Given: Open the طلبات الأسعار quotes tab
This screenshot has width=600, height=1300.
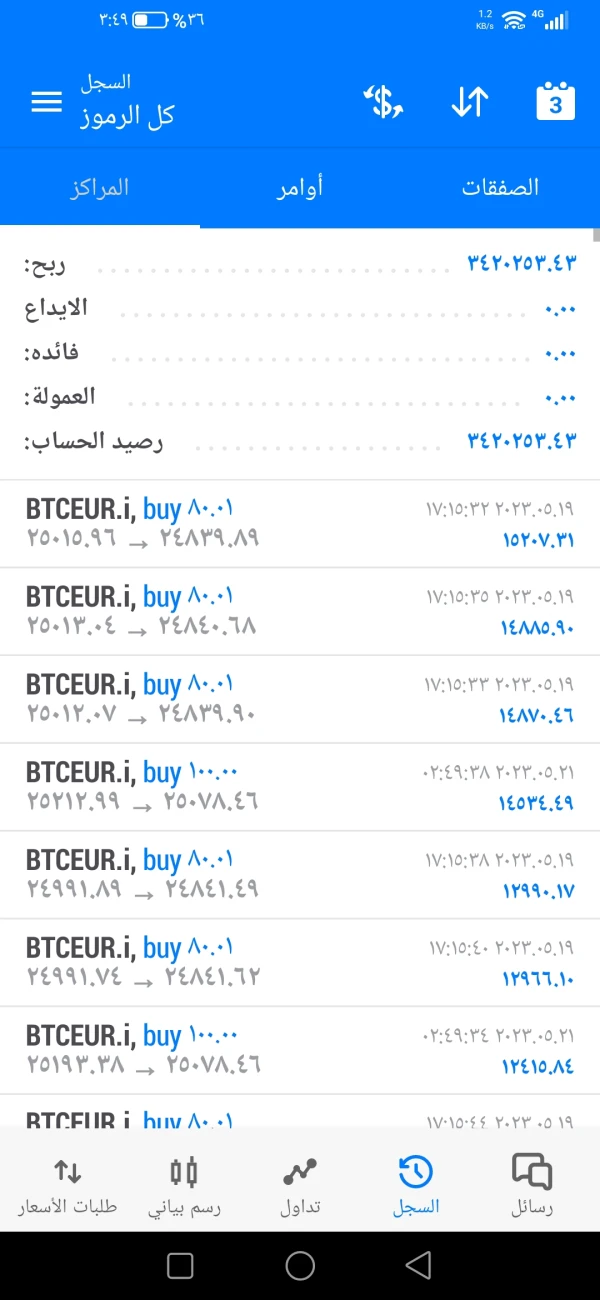Looking at the screenshot, I should click(x=68, y=1185).
